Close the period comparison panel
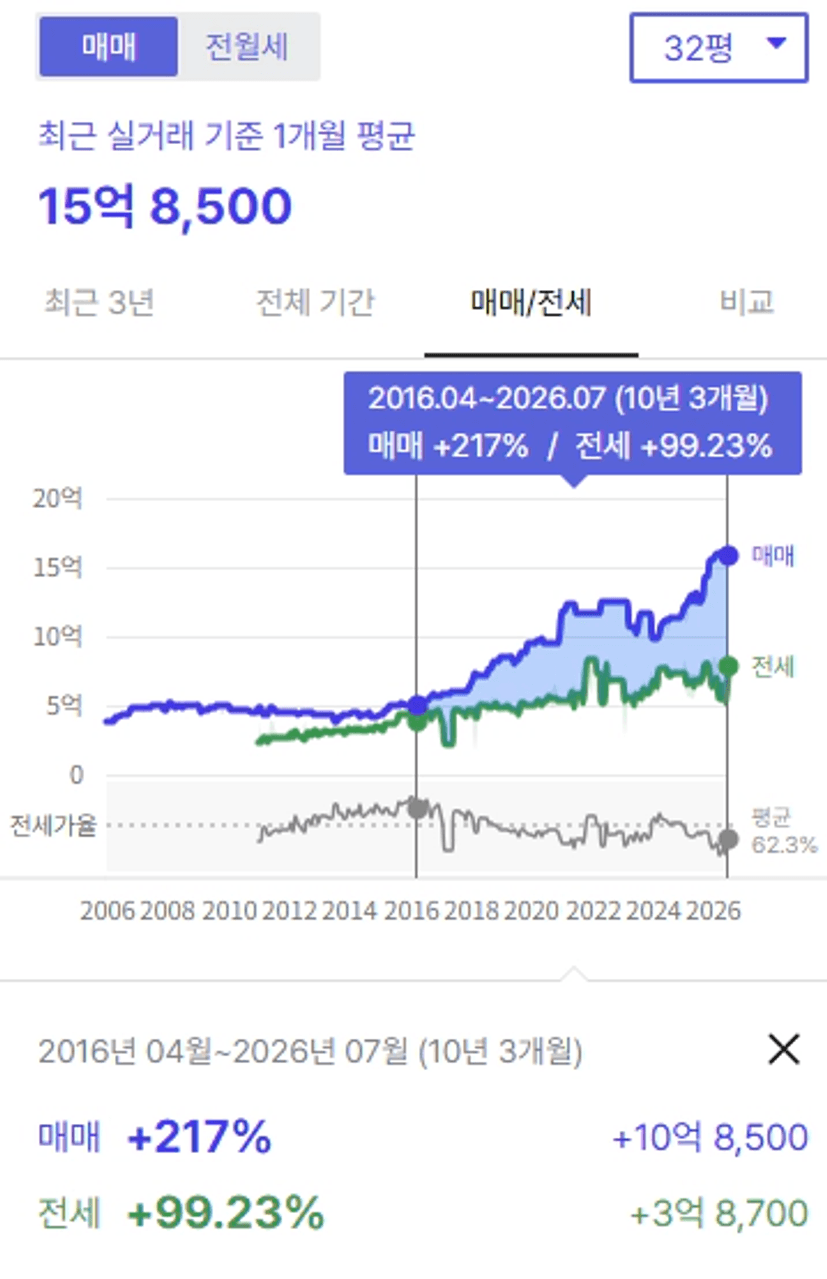 pyautogui.click(x=784, y=1049)
